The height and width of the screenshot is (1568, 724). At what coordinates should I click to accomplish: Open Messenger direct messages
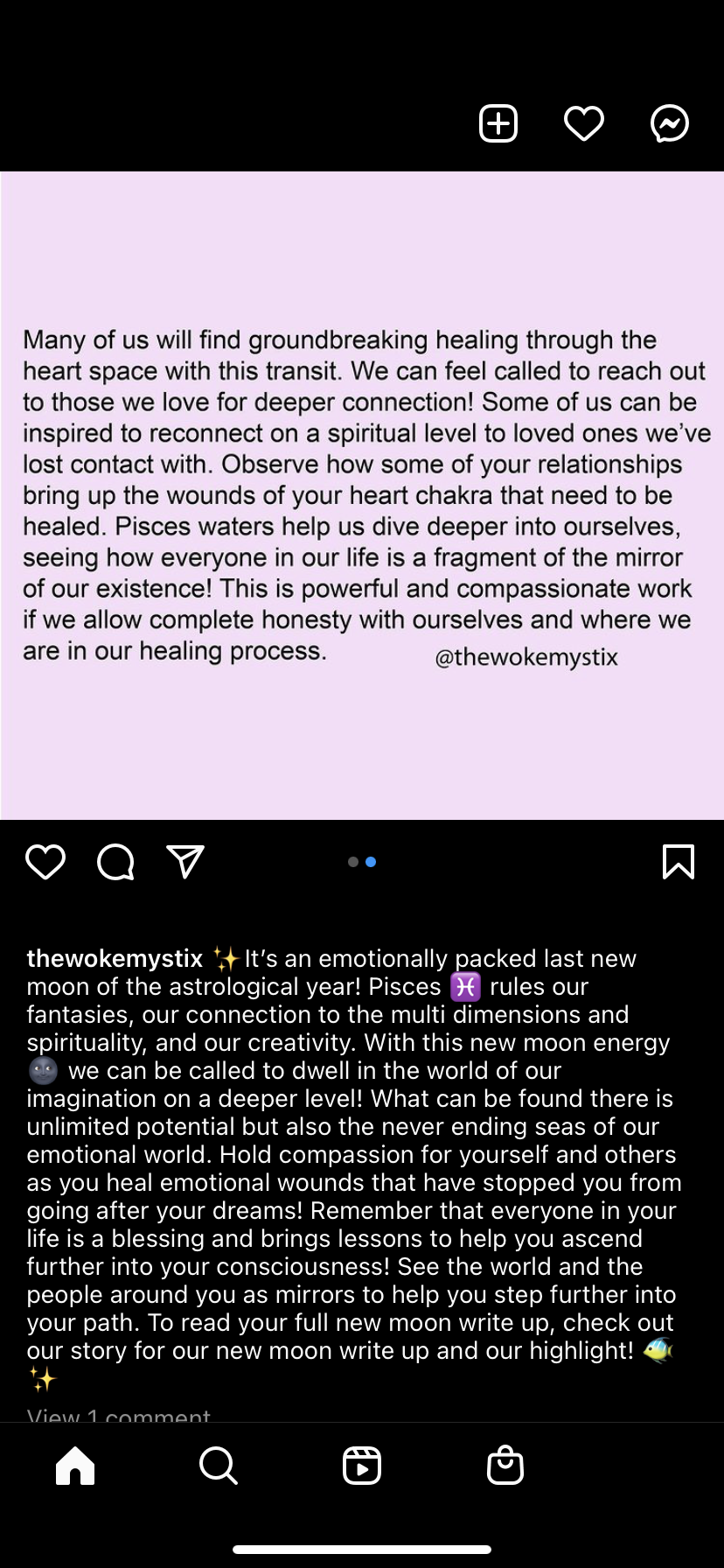tap(670, 123)
